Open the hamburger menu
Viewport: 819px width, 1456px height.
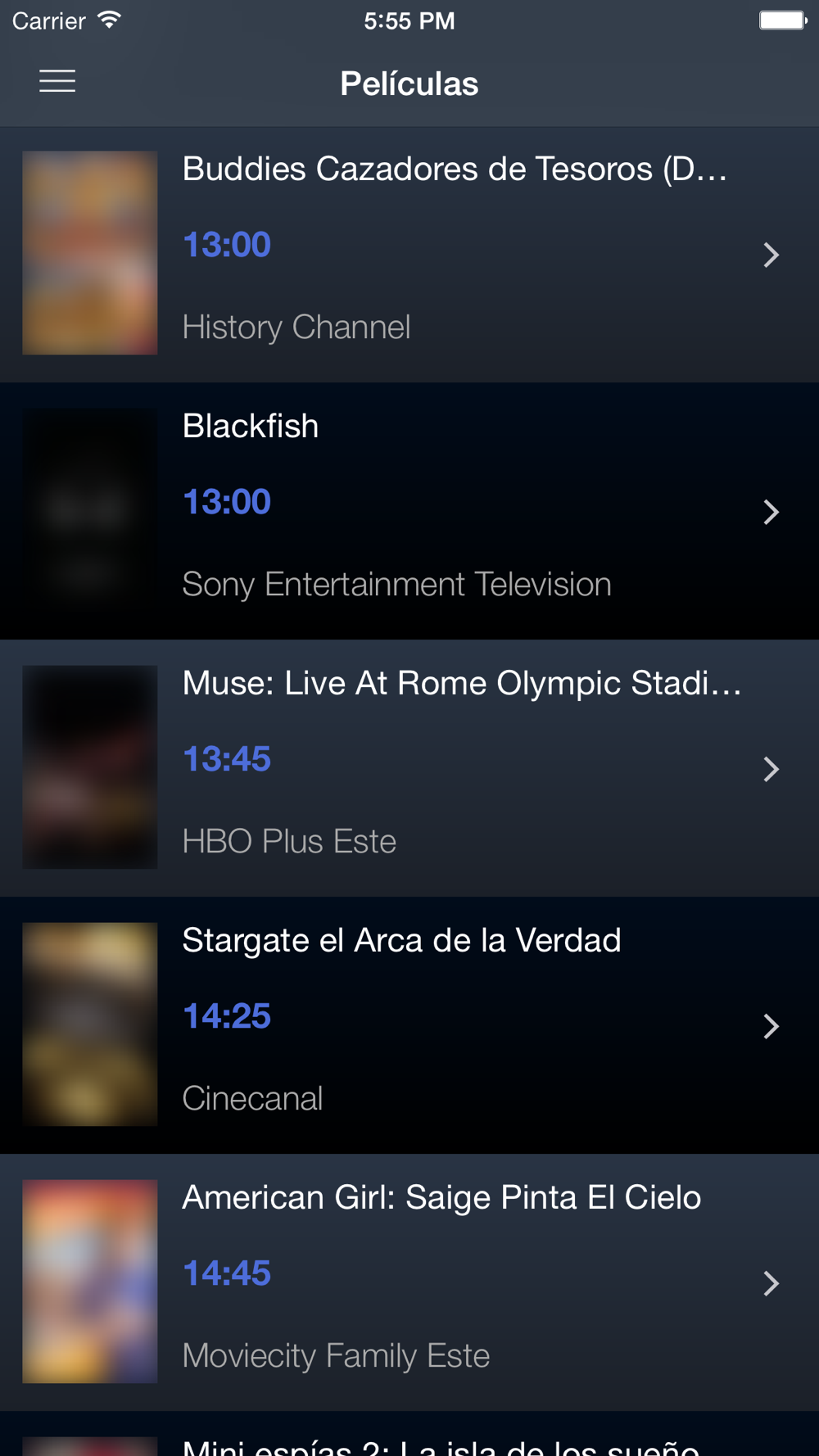tap(57, 81)
